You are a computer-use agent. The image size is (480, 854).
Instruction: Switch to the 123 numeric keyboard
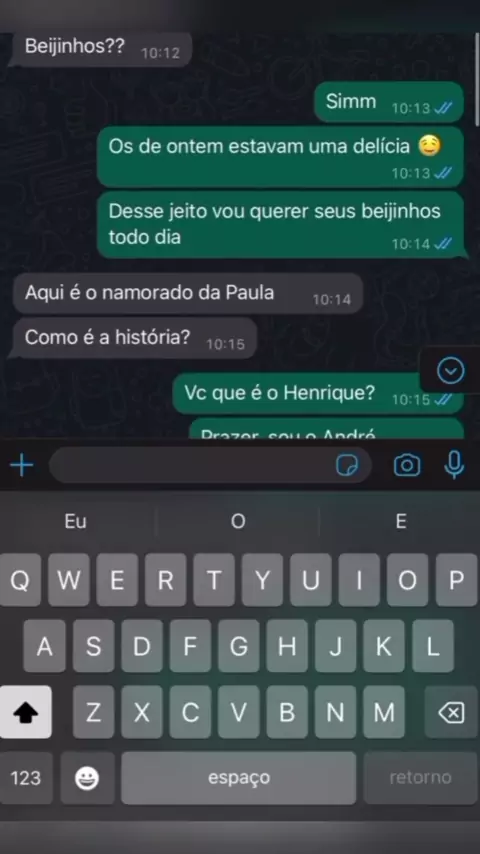coord(26,778)
